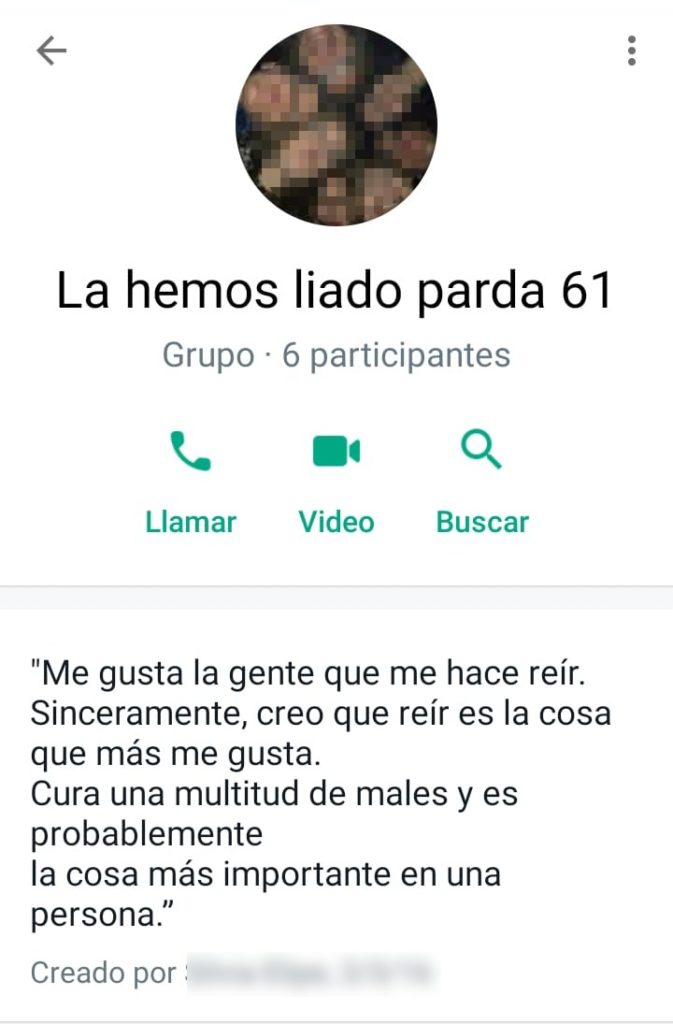
Task: Start a group video call
Action: (336, 480)
